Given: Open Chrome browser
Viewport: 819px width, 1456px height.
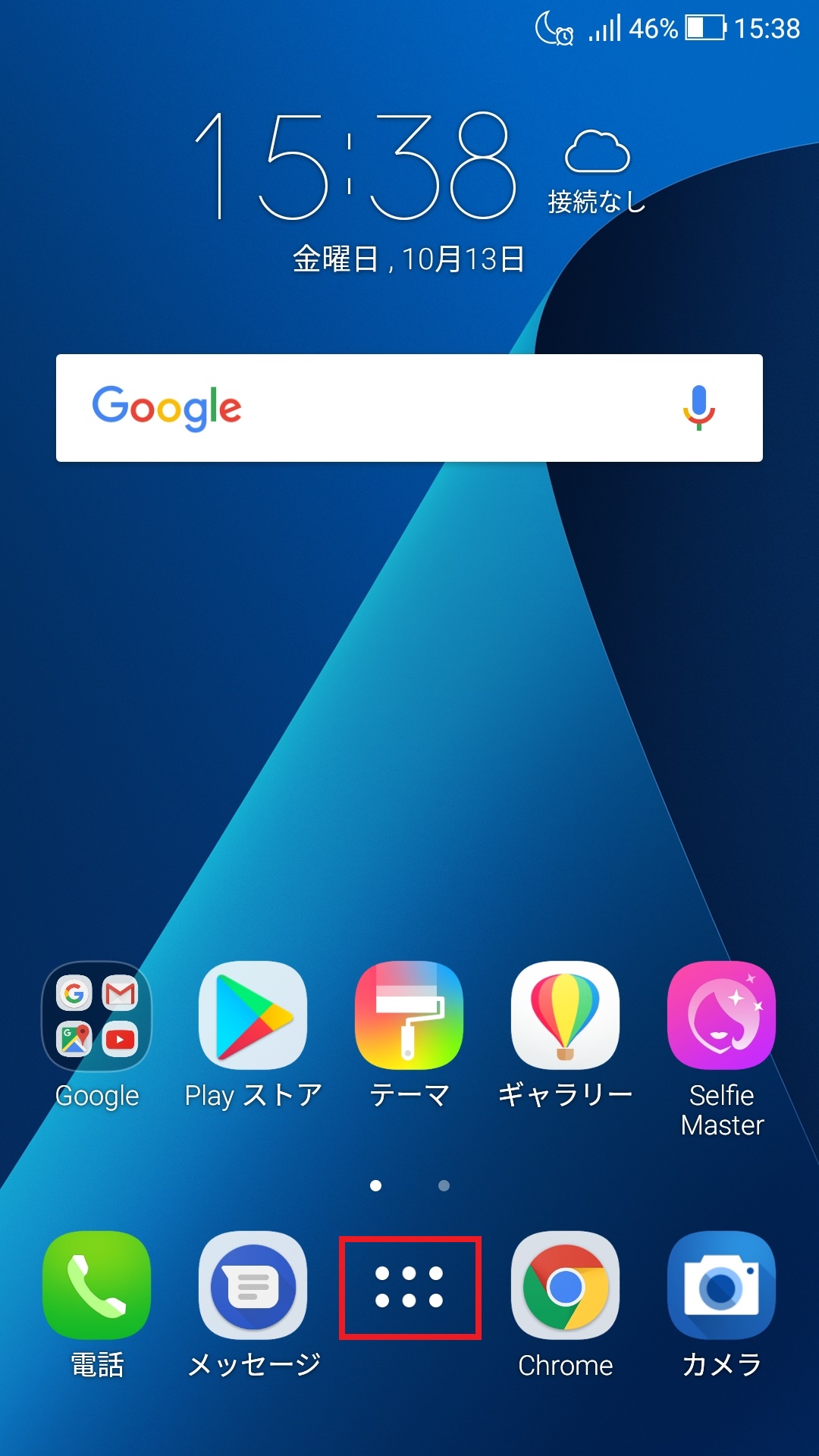Looking at the screenshot, I should click(566, 1287).
